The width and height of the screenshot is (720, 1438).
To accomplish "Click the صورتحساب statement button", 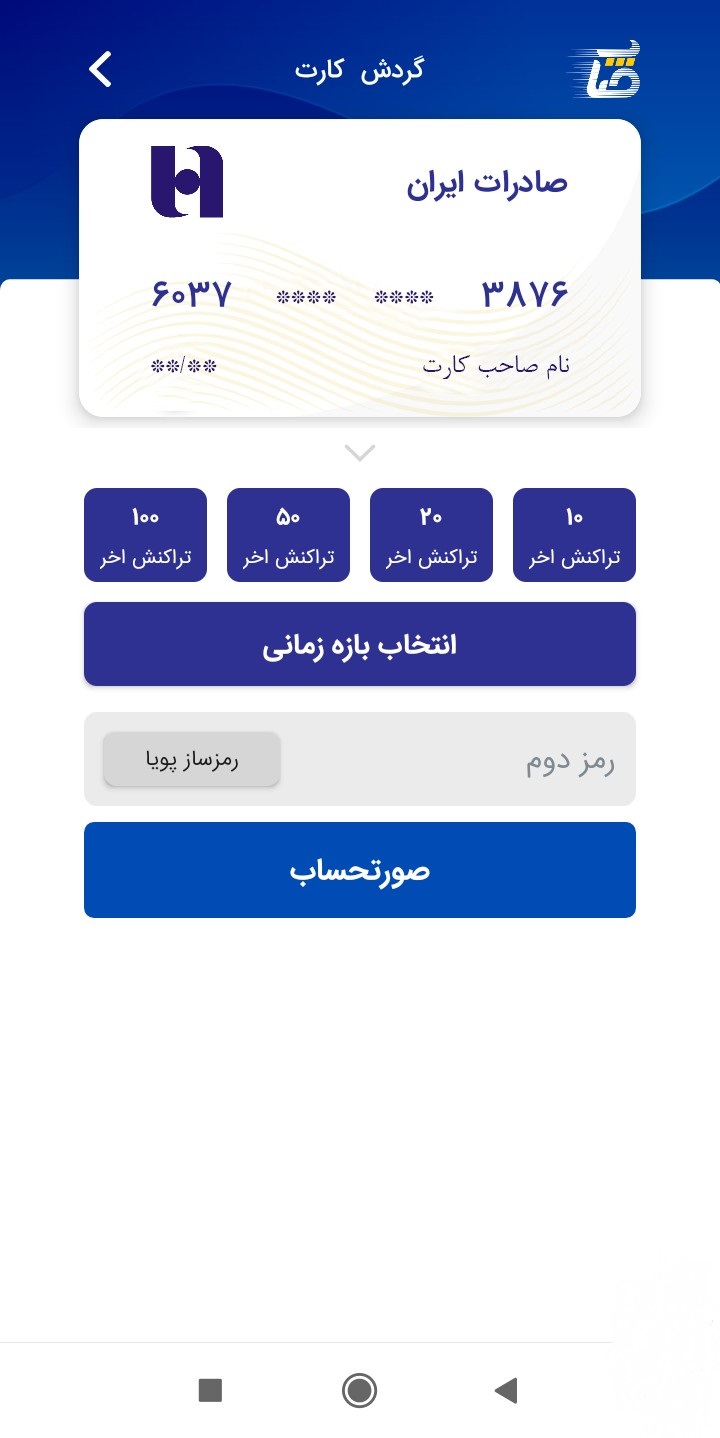I will [359, 869].
